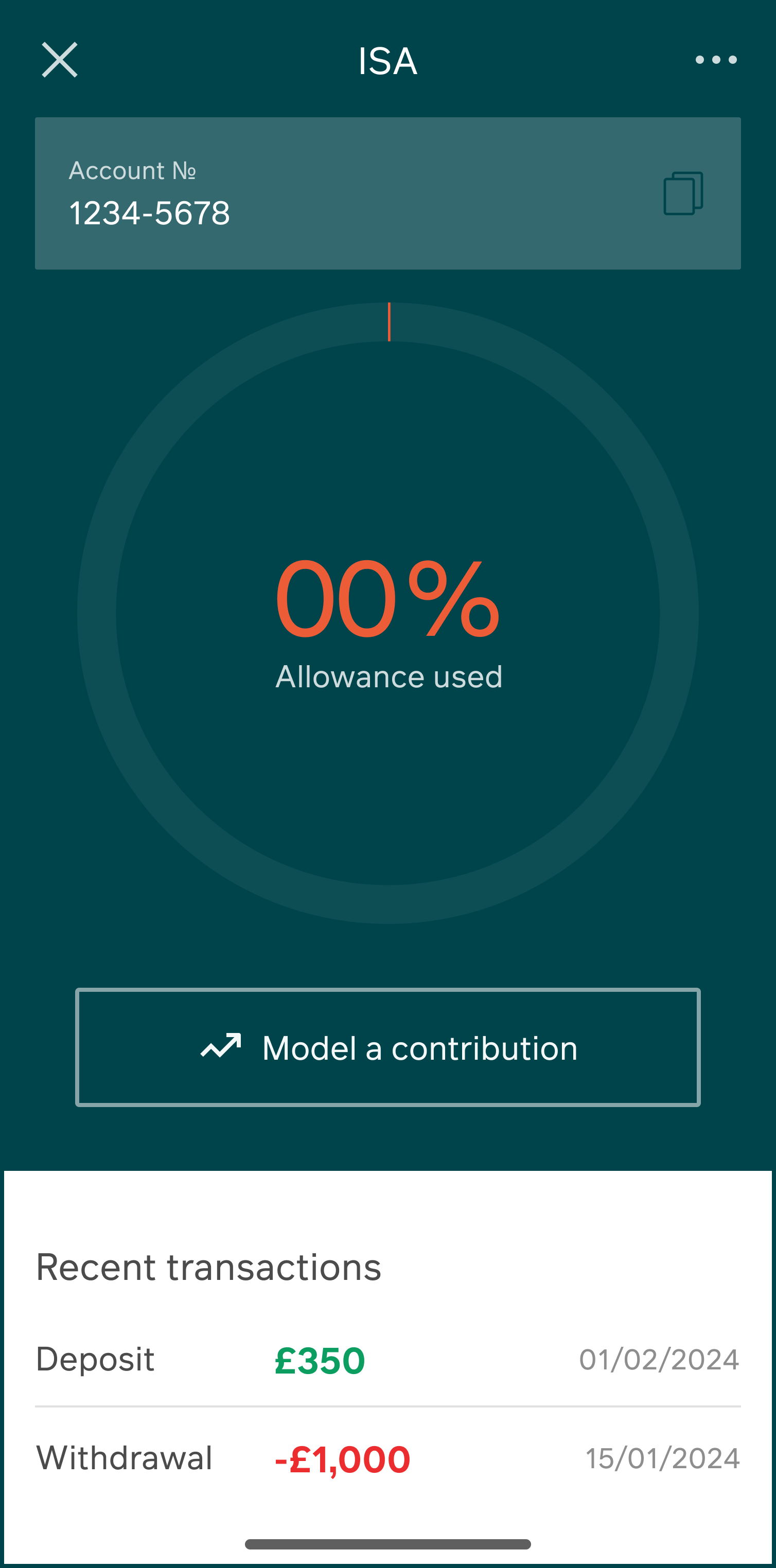776x1568 pixels.
Task: Open the three-dot overflow menu
Action: click(x=716, y=60)
